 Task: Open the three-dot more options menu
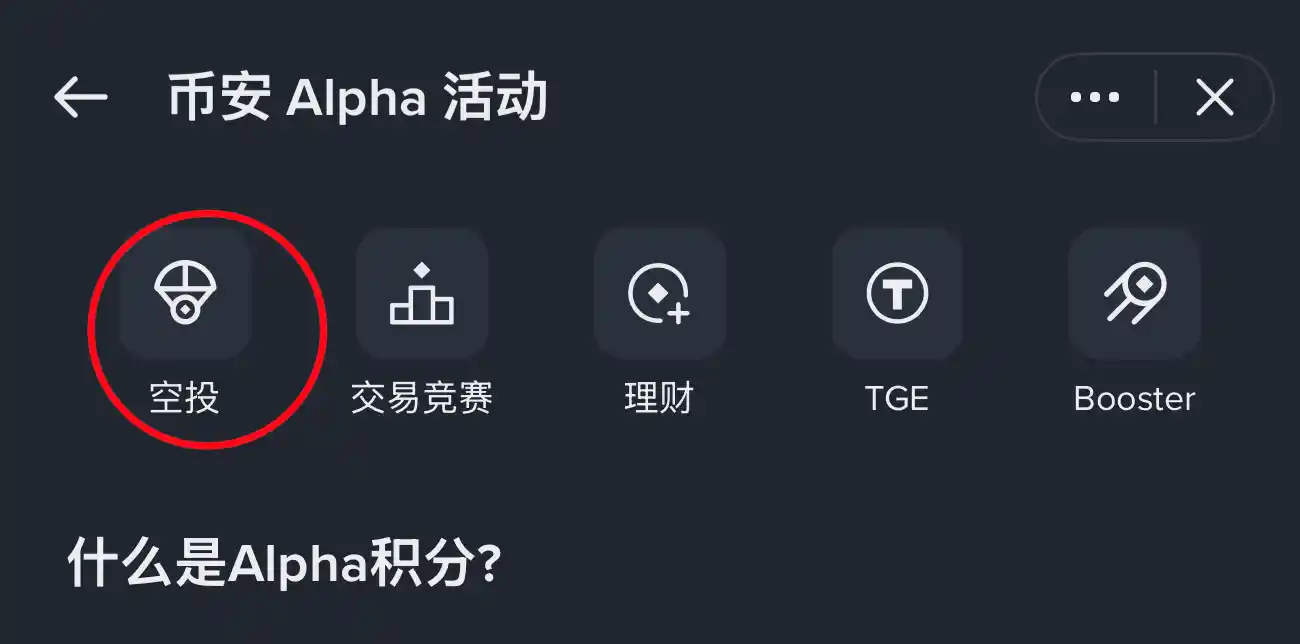point(1095,97)
